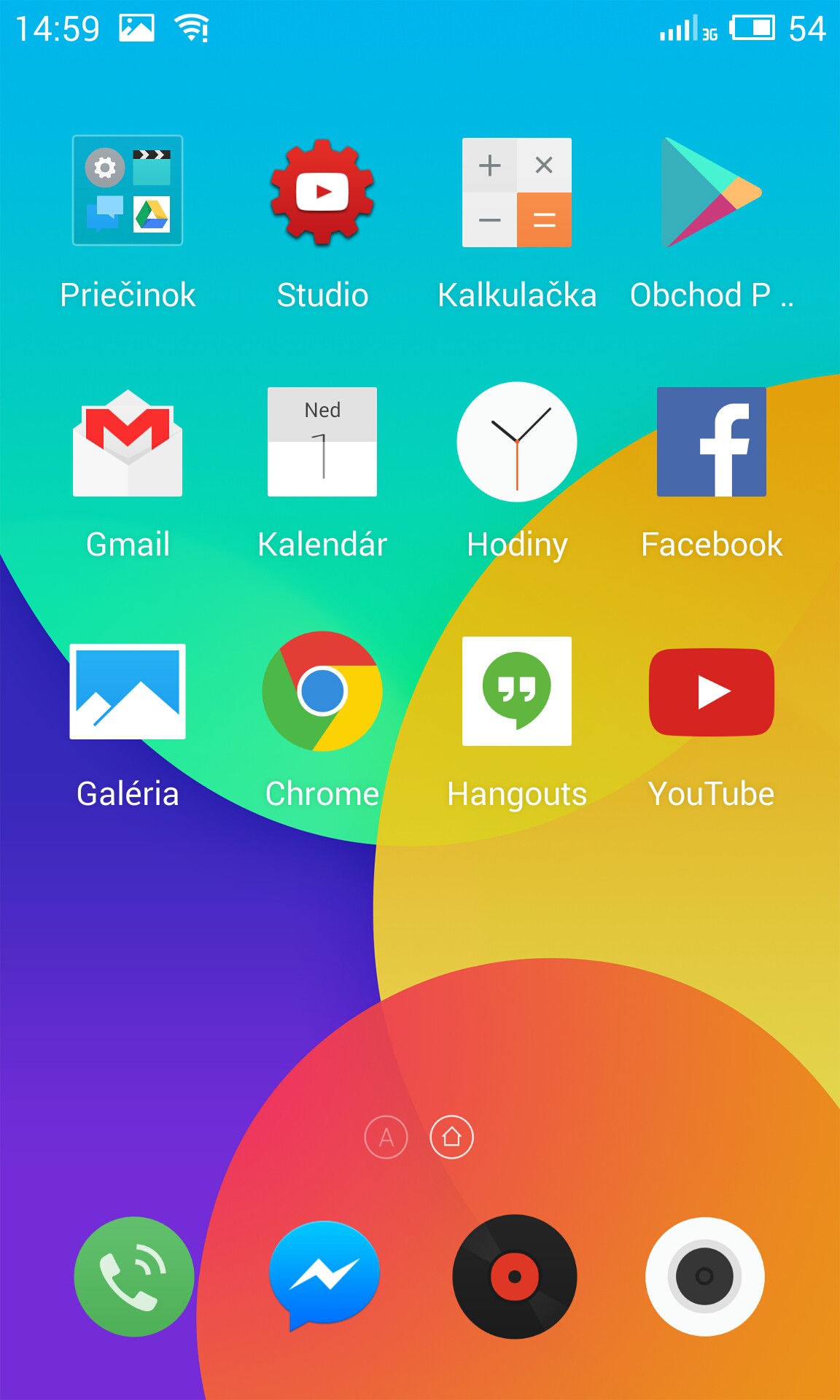Open the Kalendár app

click(x=322, y=442)
